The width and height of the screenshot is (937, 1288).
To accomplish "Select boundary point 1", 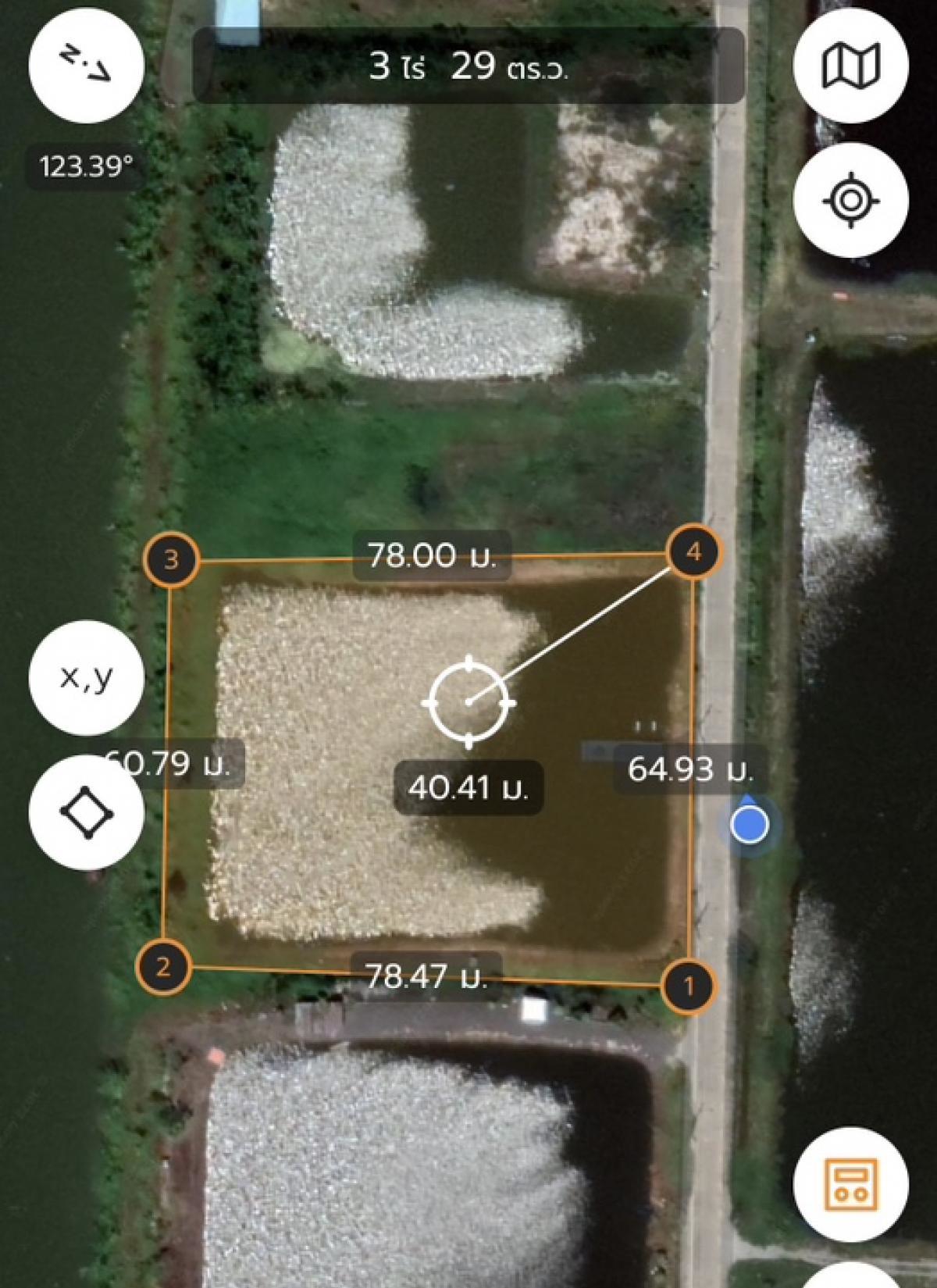I will coord(688,986).
